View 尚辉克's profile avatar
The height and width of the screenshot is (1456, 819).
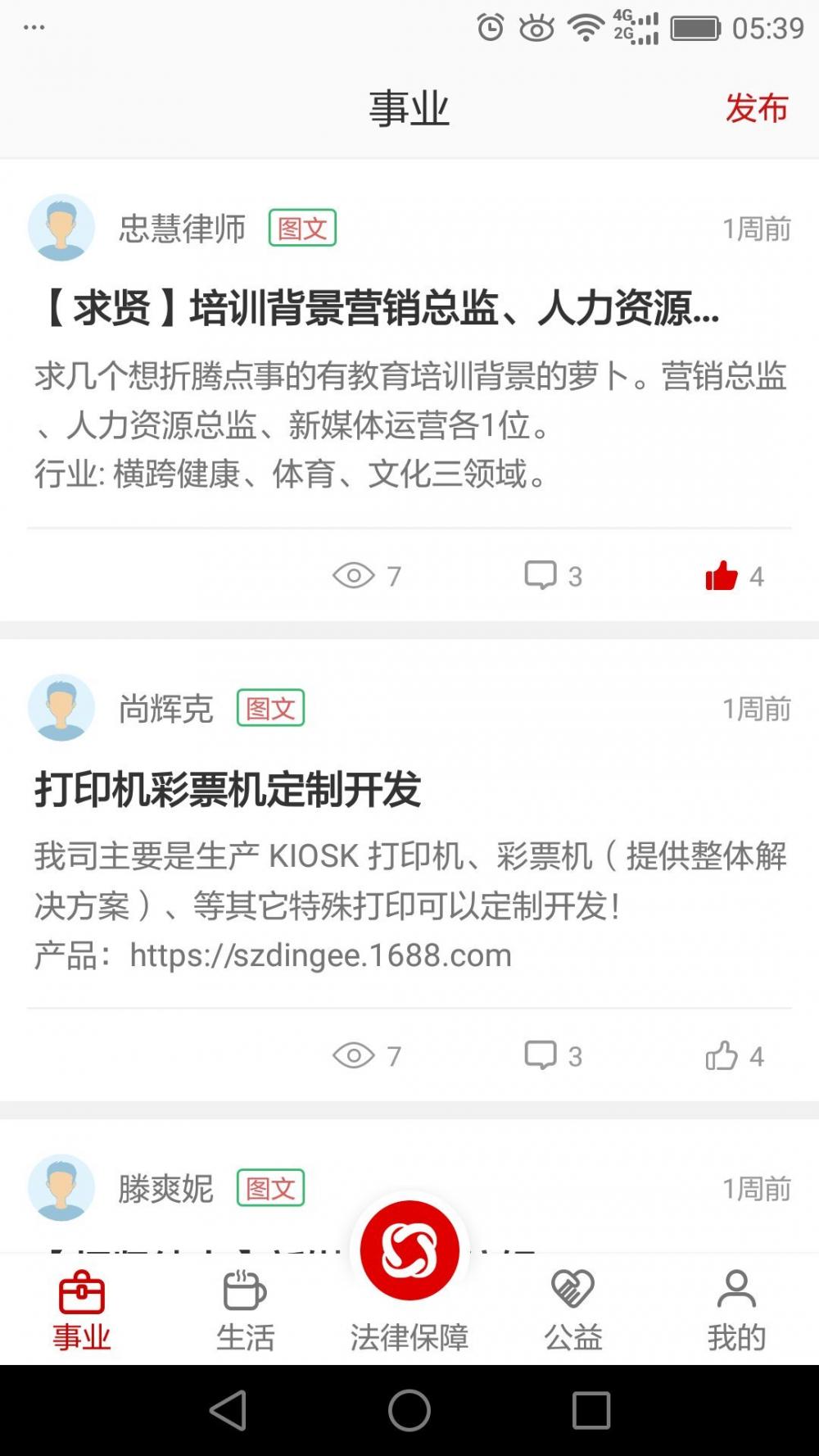pyautogui.click(x=61, y=708)
